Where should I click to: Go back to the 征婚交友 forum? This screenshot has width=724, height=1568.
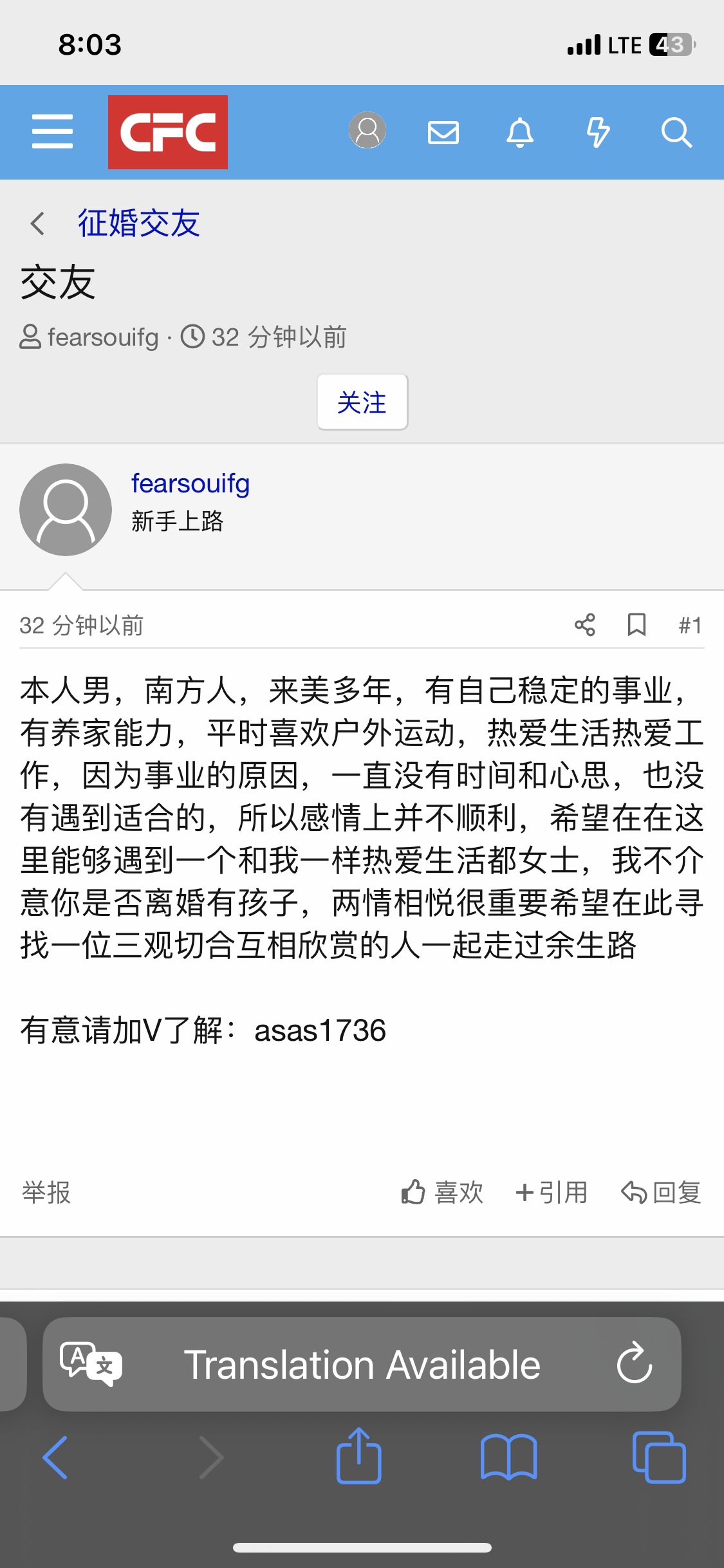tap(138, 223)
